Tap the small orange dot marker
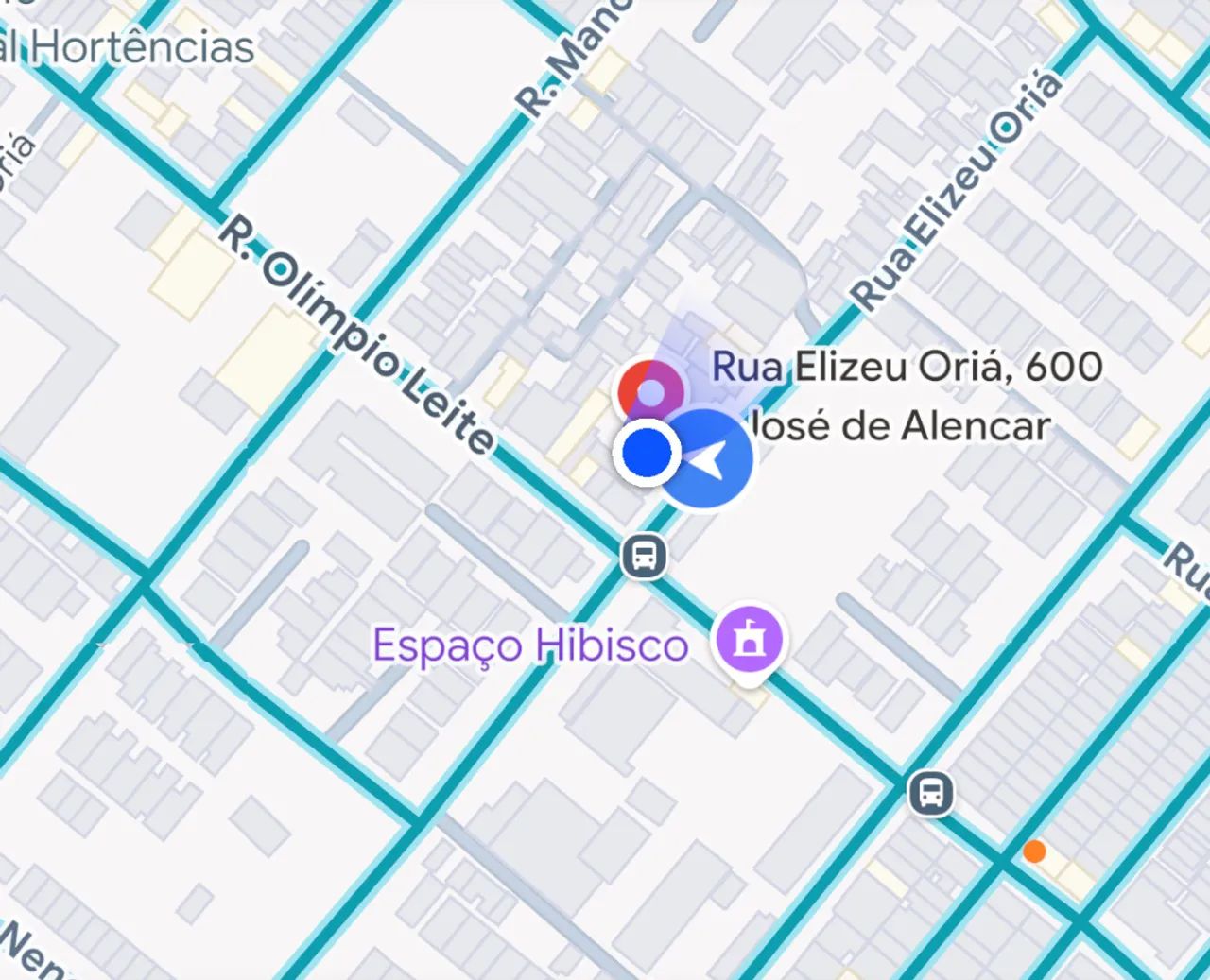 (x=1034, y=851)
